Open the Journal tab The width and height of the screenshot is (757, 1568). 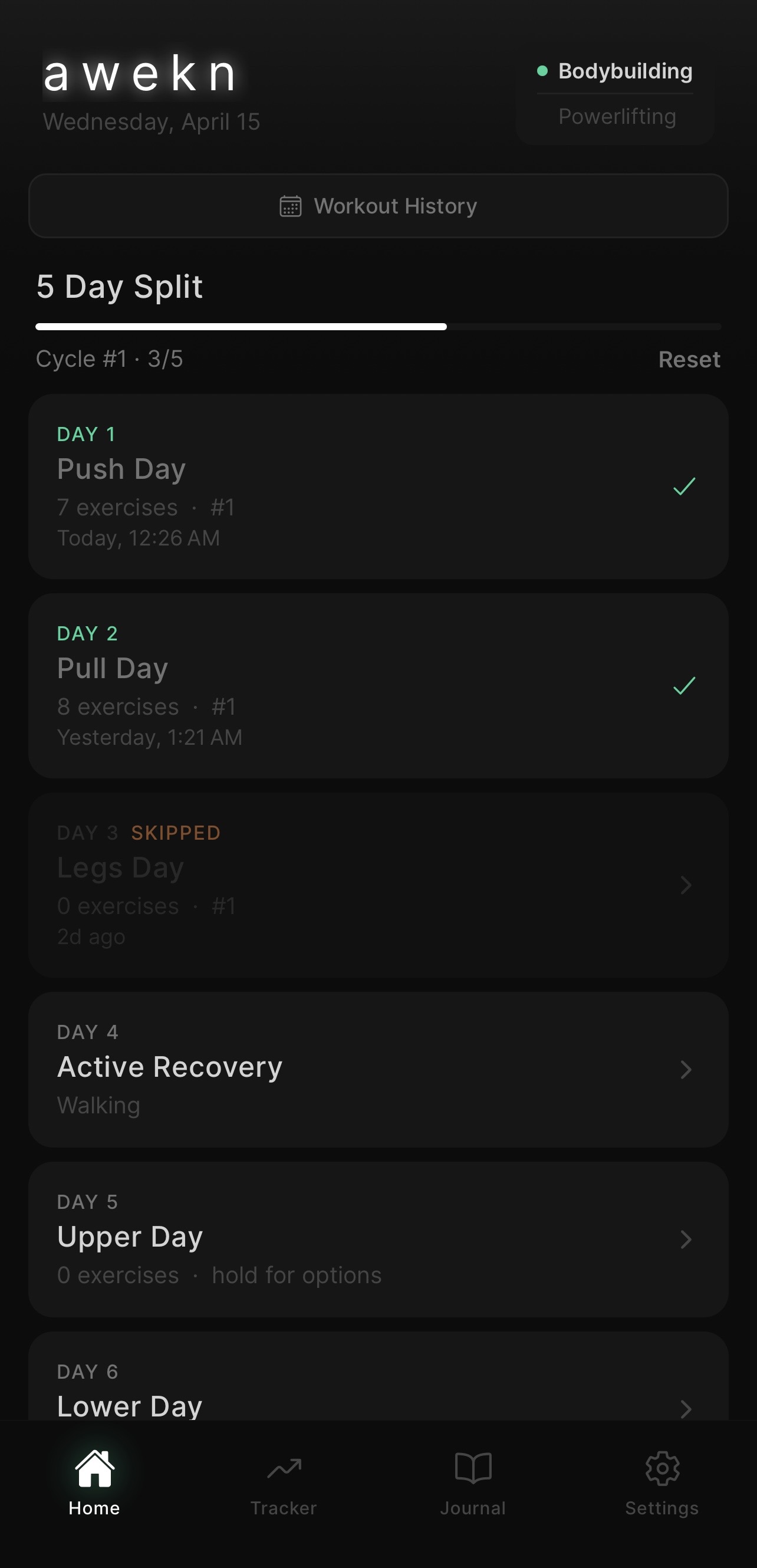point(473,1481)
